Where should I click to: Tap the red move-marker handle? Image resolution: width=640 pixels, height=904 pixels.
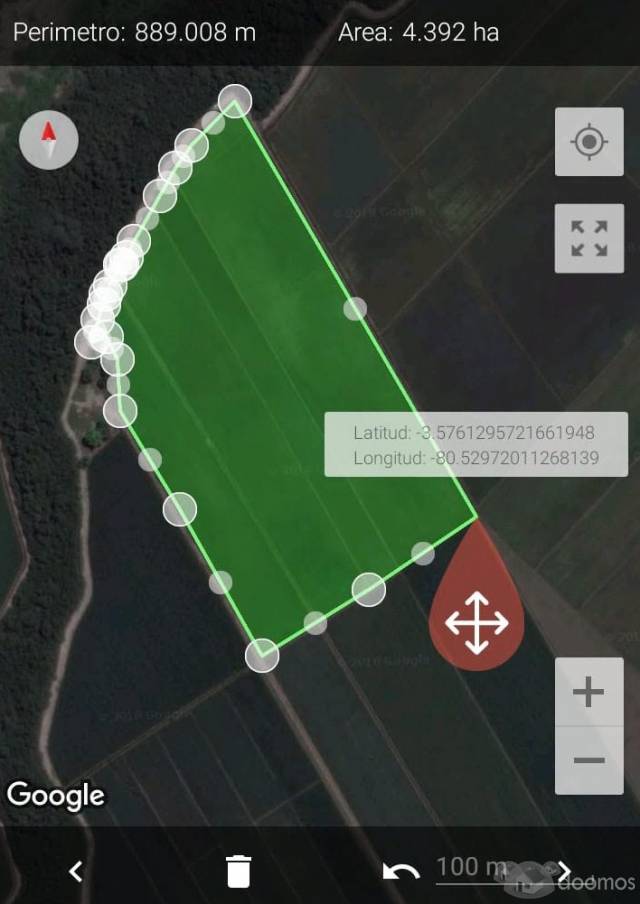(x=477, y=622)
